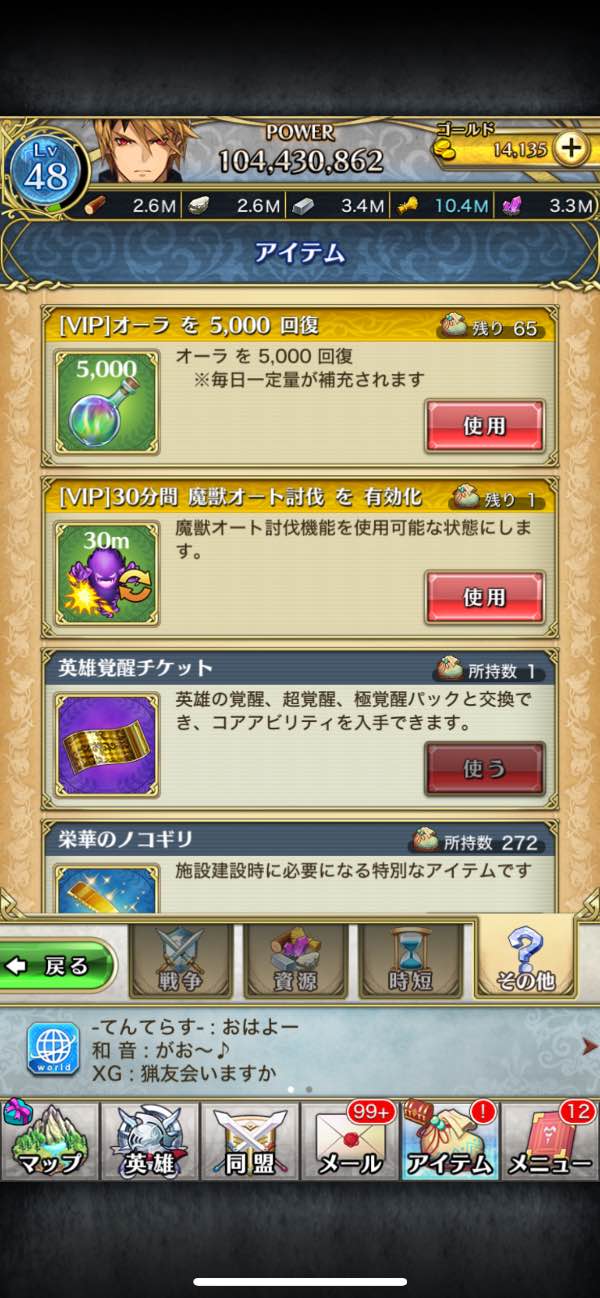Open the メニュー menu
Image resolution: width=600 pixels, height=1298 pixels.
click(x=550, y=1142)
